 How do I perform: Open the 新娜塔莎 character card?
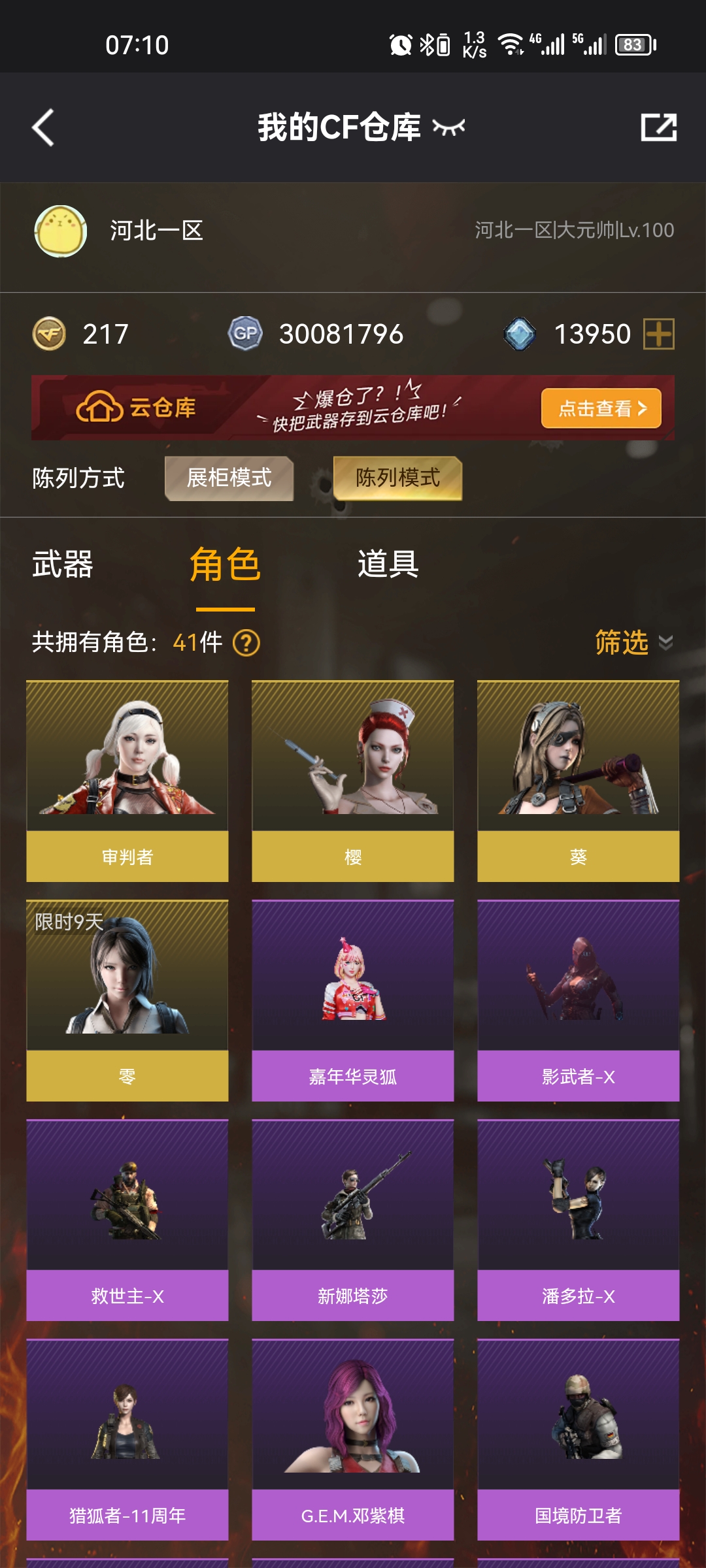tap(353, 1220)
